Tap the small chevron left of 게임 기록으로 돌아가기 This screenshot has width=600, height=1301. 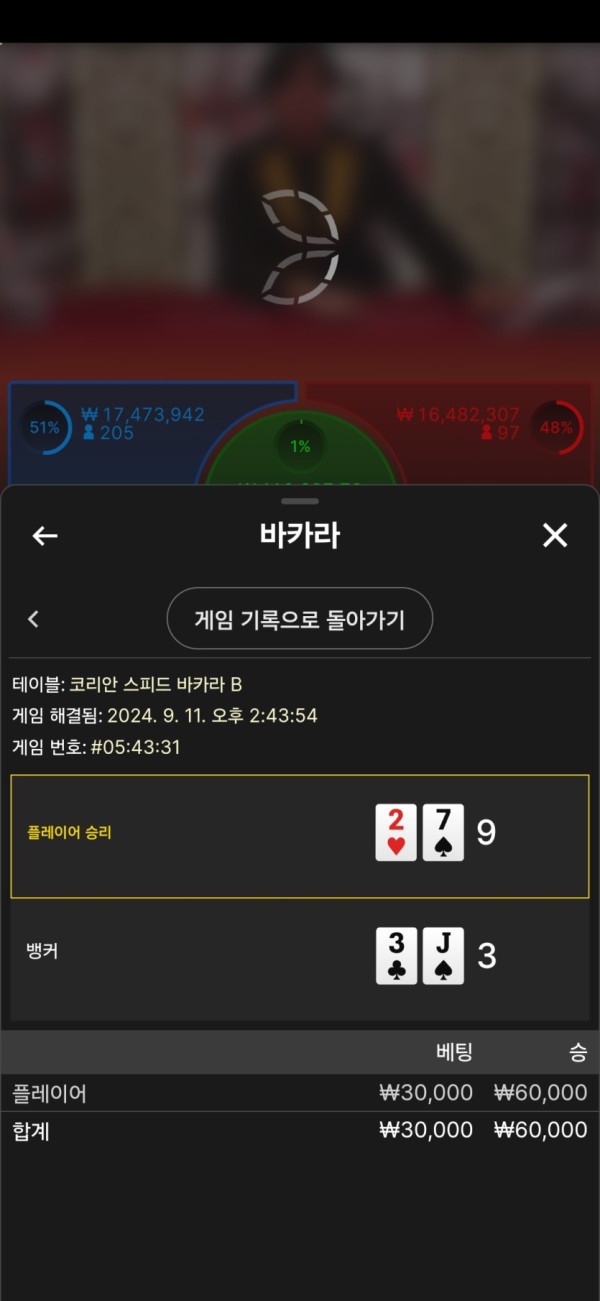[x=34, y=619]
